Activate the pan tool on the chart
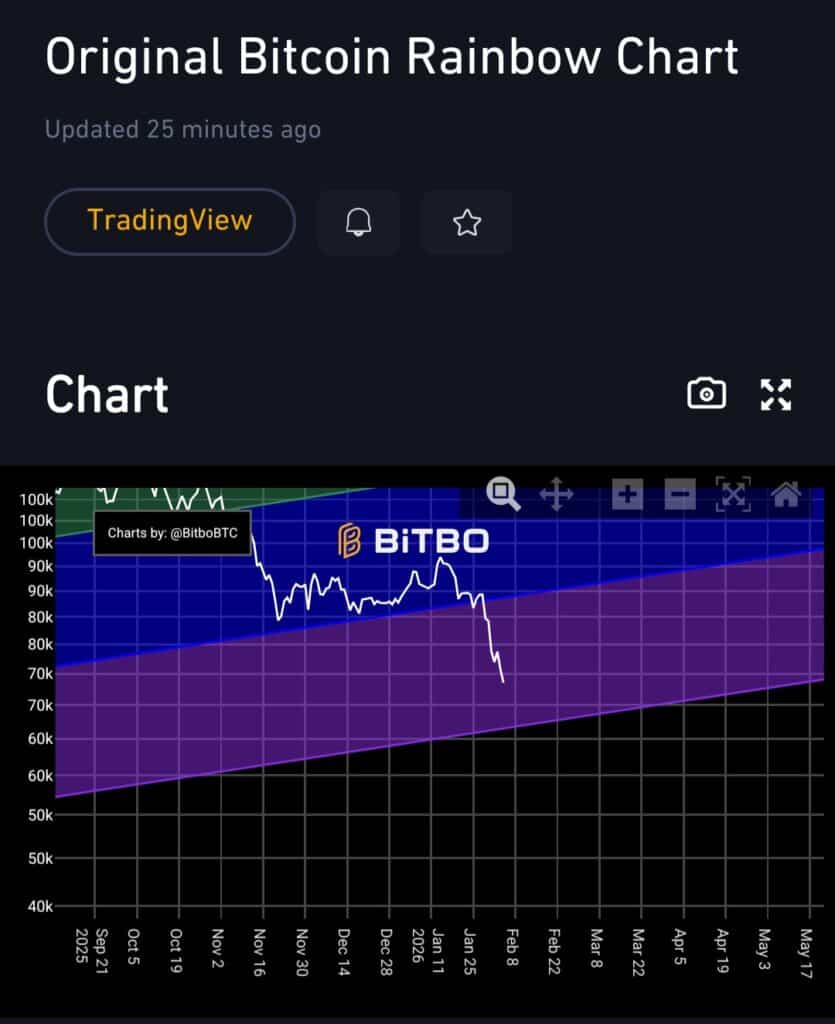 click(x=556, y=493)
